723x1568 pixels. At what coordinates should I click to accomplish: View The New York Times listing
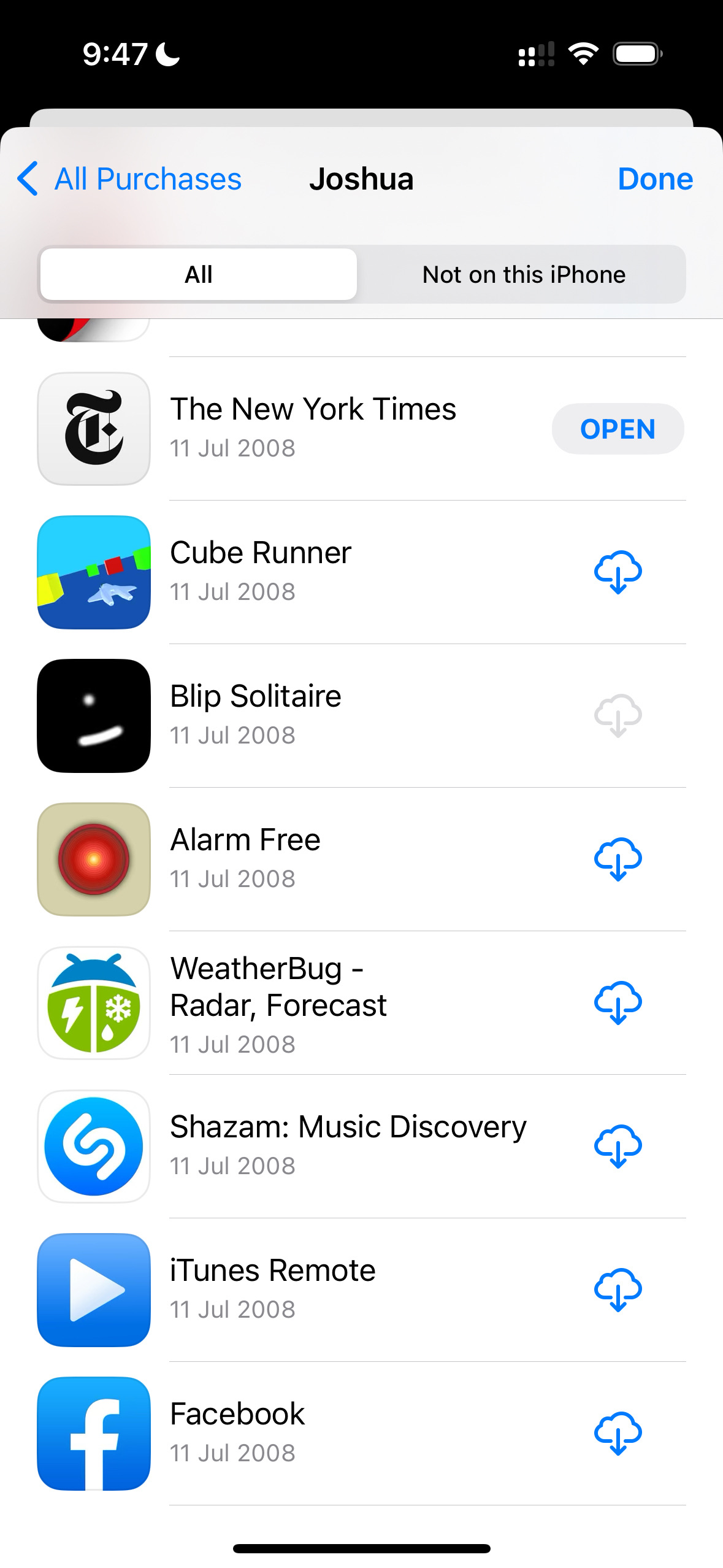(x=313, y=428)
